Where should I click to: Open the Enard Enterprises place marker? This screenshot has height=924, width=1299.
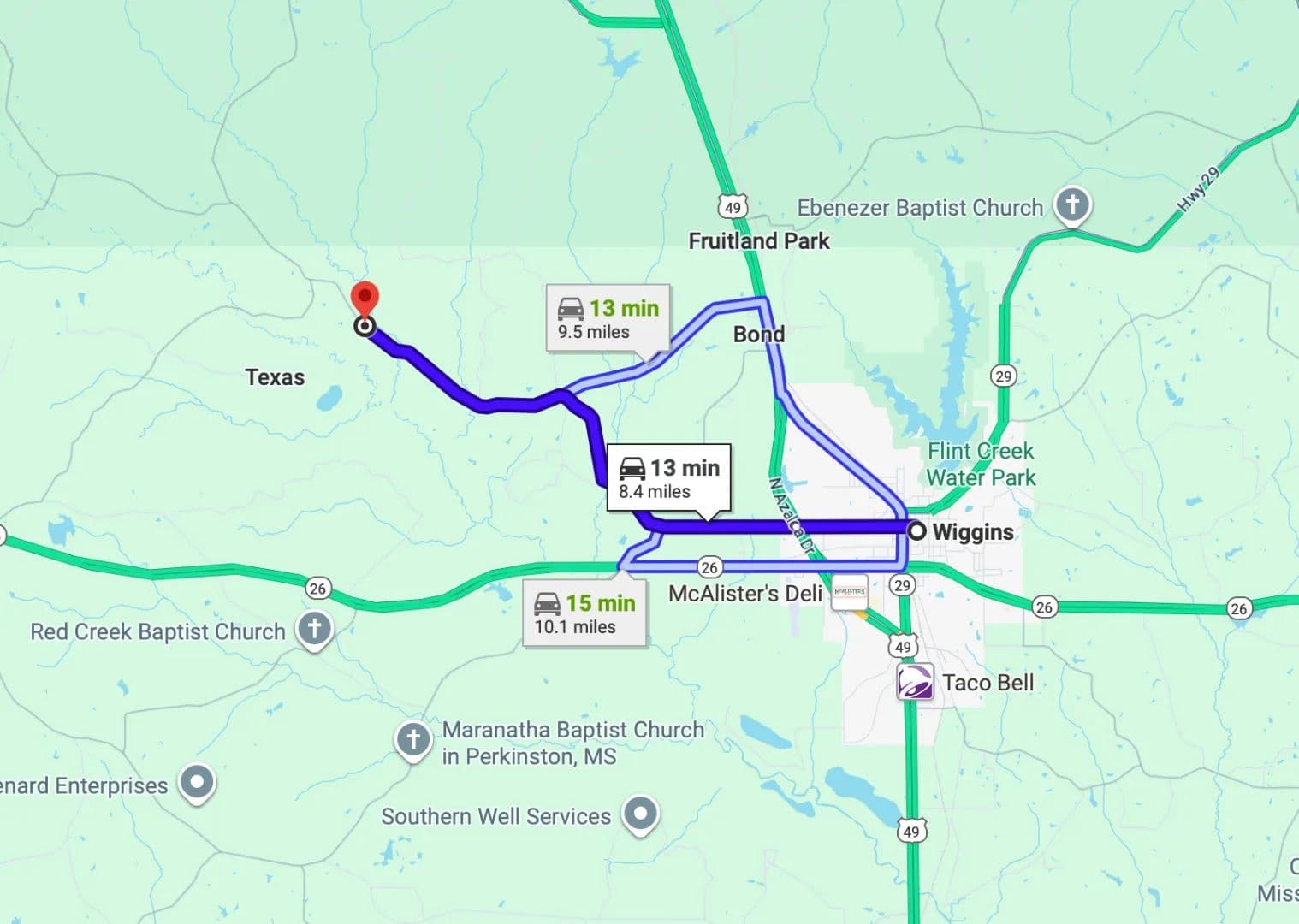tap(198, 783)
